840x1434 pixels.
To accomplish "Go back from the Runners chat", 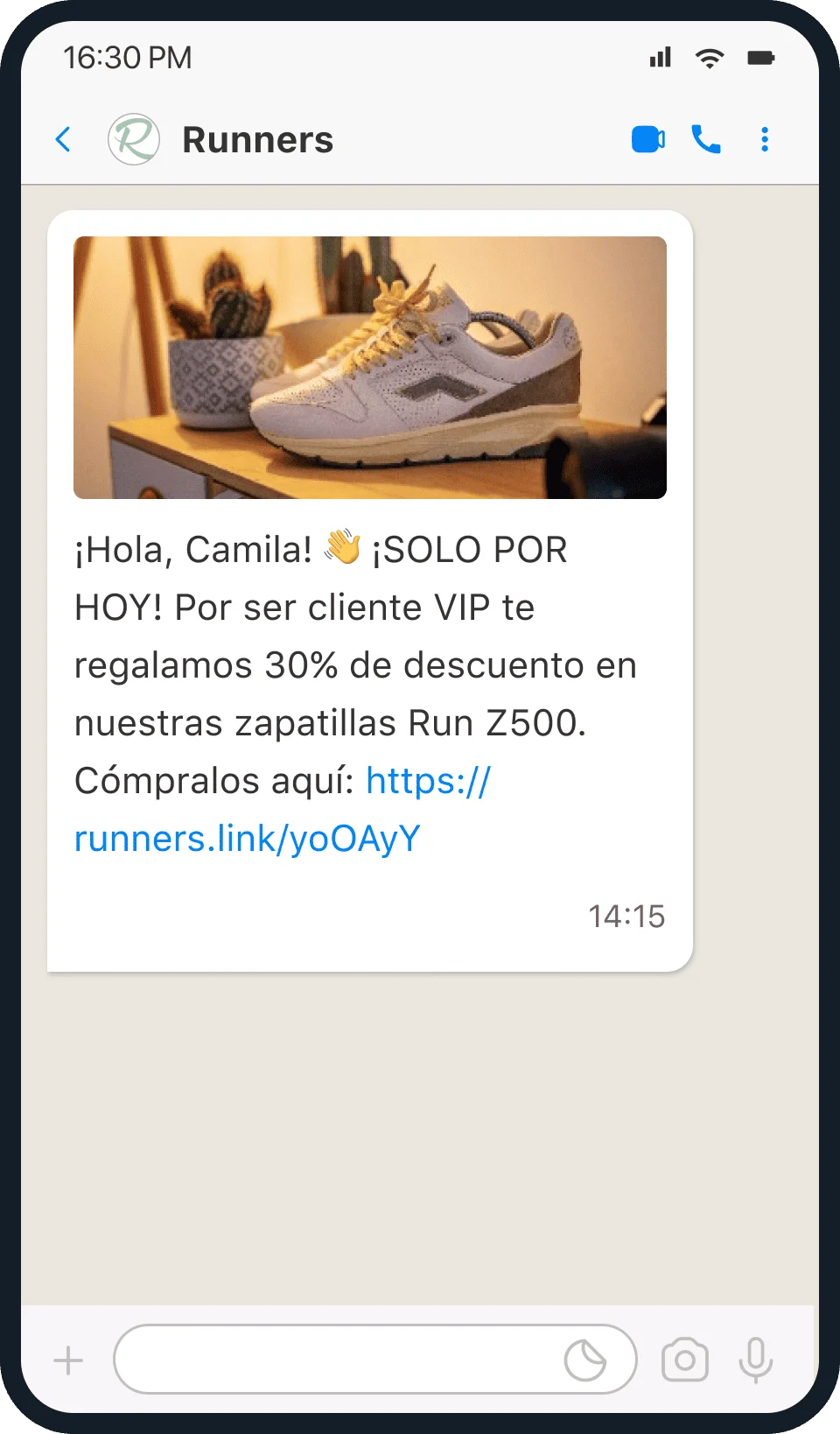I will click(63, 139).
